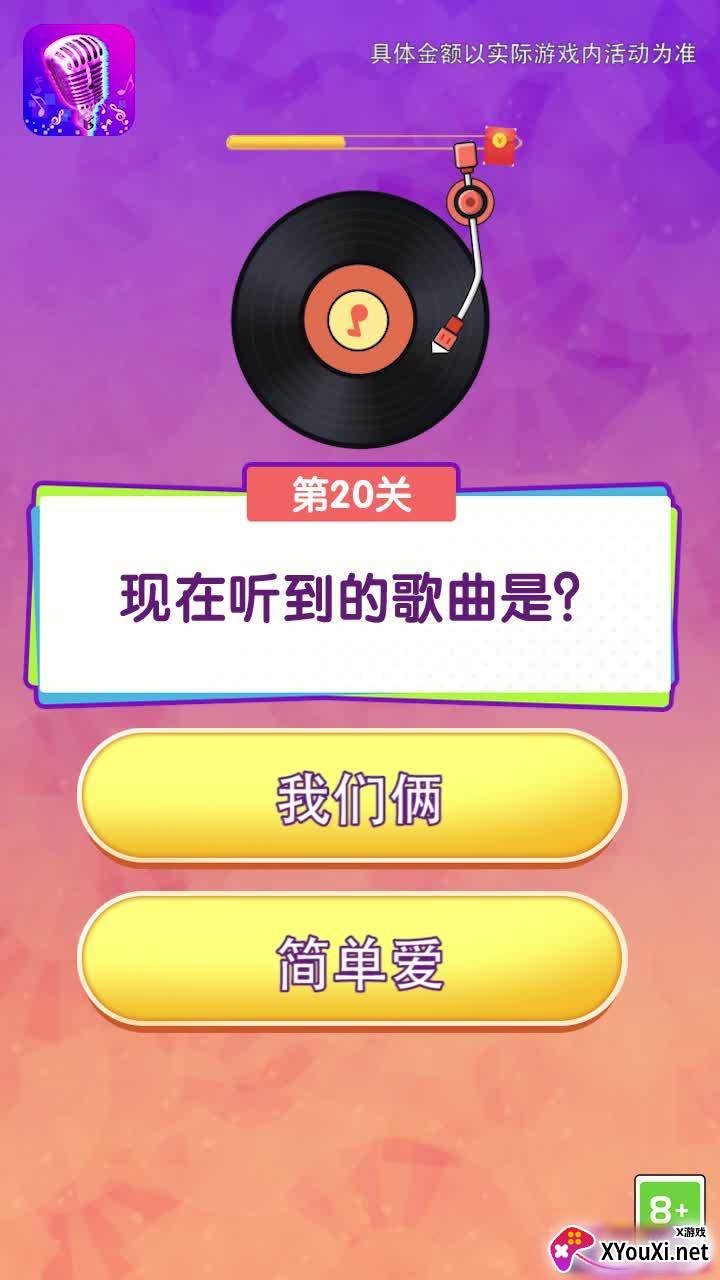Choose the answer 简单爱
The height and width of the screenshot is (1280, 720).
pyautogui.click(x=352, y=958)
